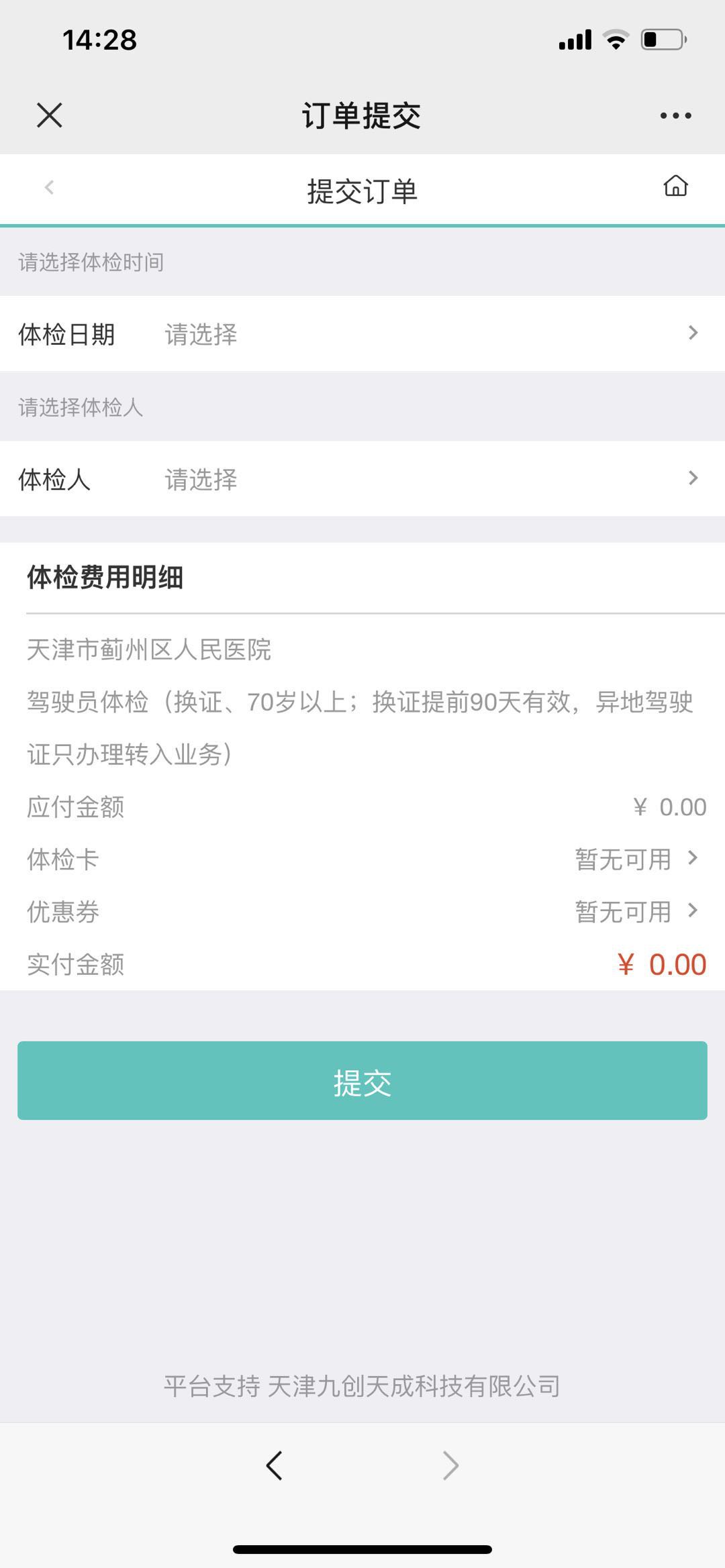Image resolution: width=725 pixels, height=1568 pixels.
Task: Go back from the 提交订单 page
Action: (49, 187)
